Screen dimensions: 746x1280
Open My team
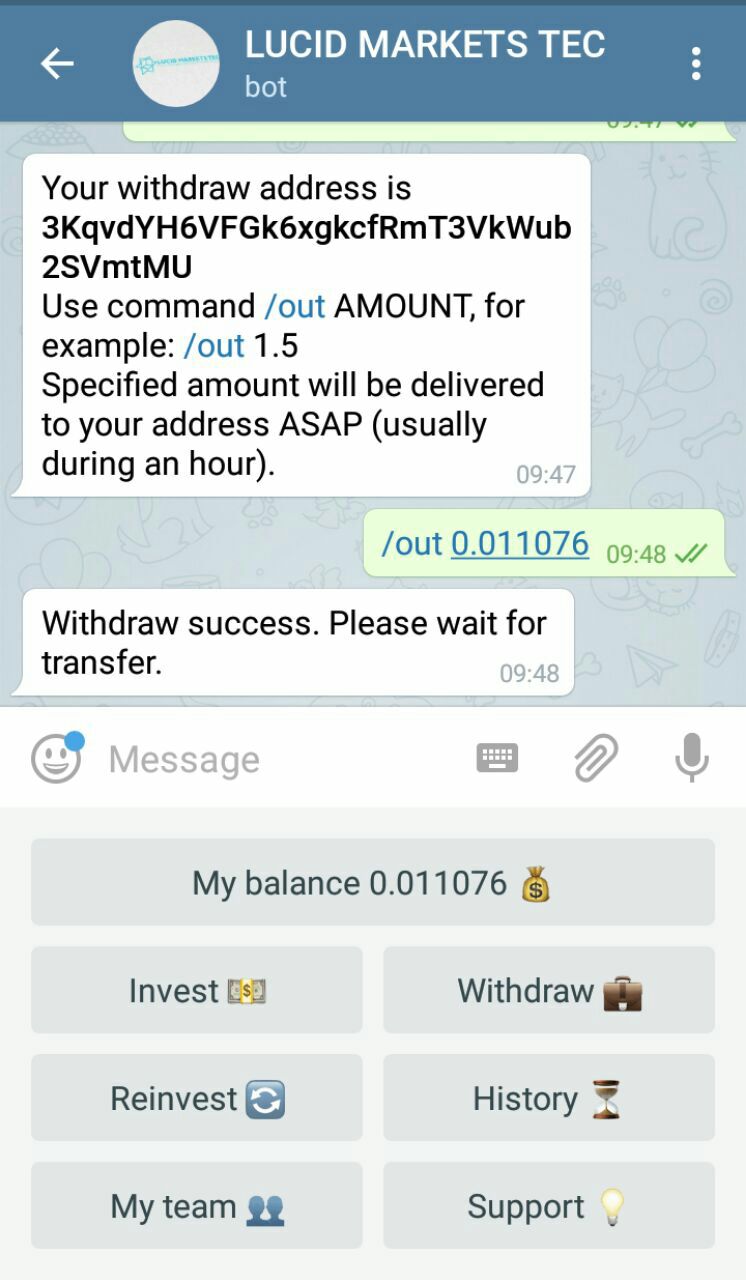coord(197,1206)
